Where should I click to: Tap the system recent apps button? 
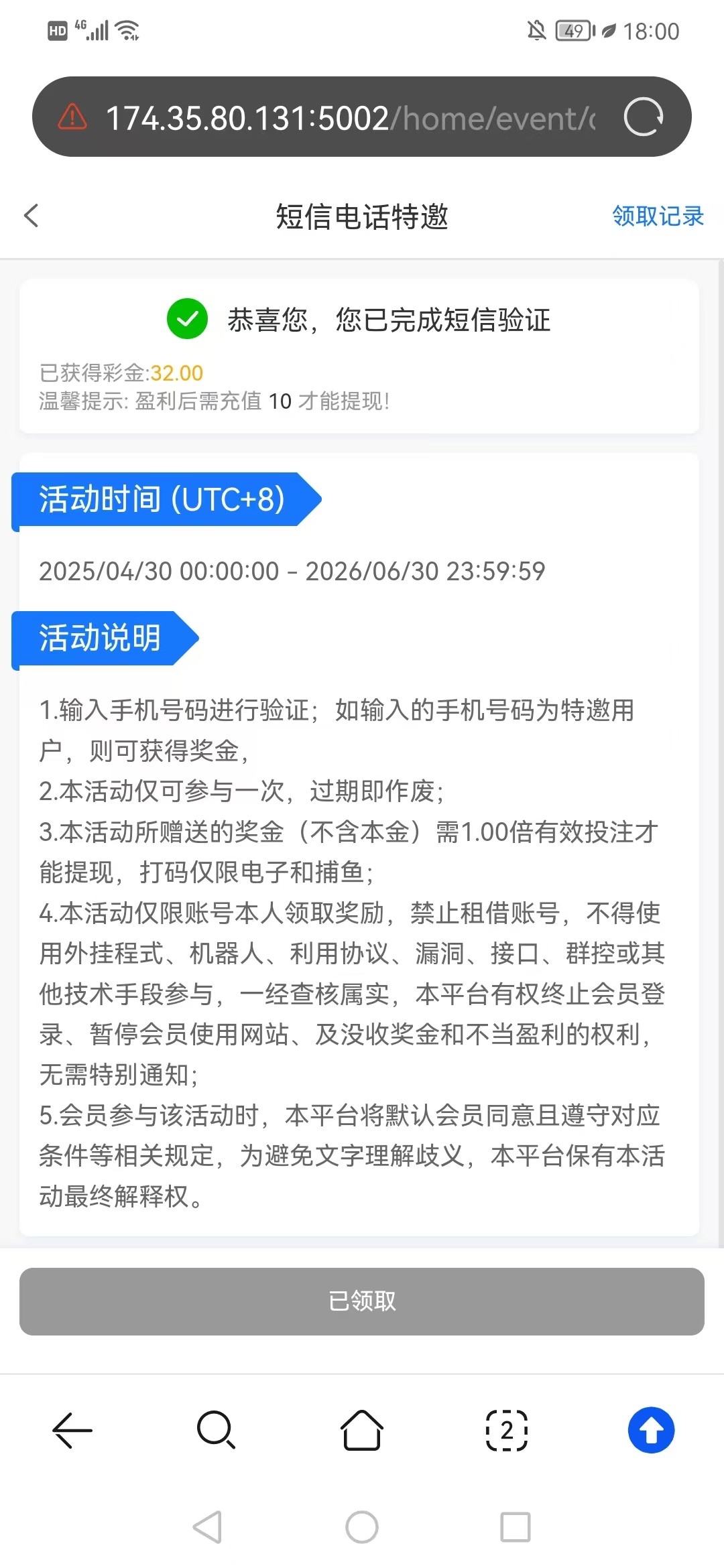coord(516,1527)
